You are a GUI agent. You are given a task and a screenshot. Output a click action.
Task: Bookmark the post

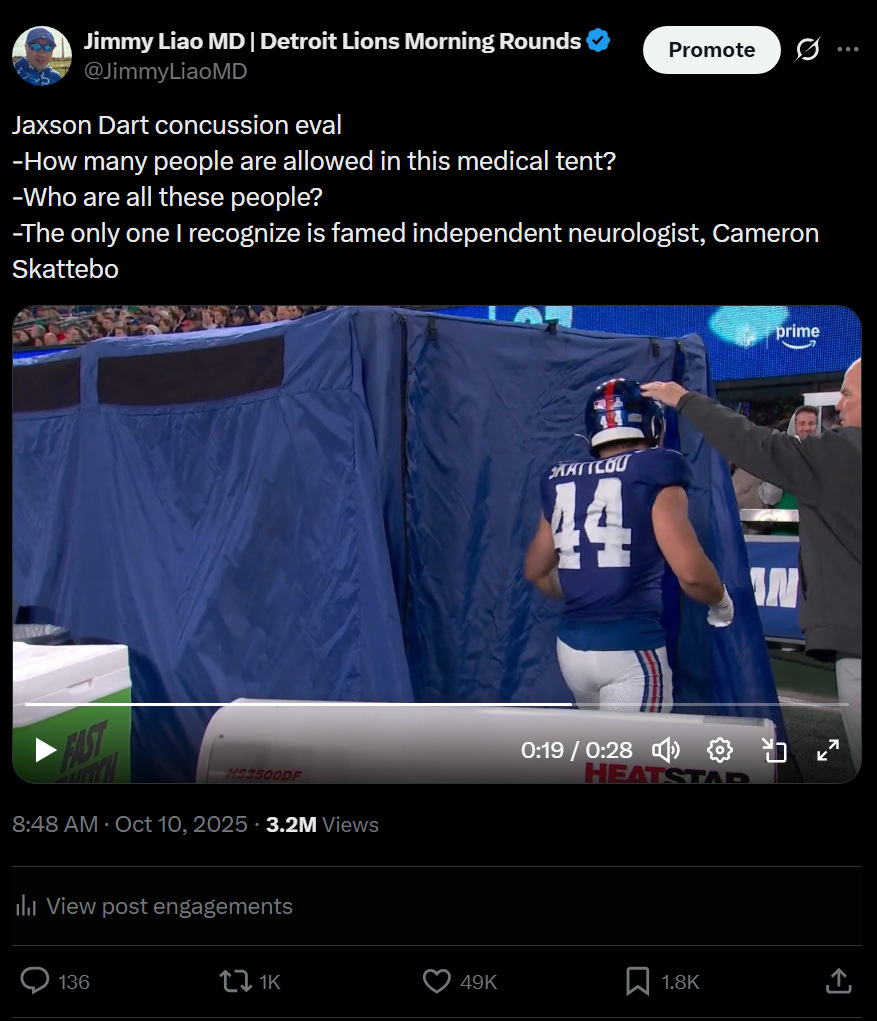637,981
